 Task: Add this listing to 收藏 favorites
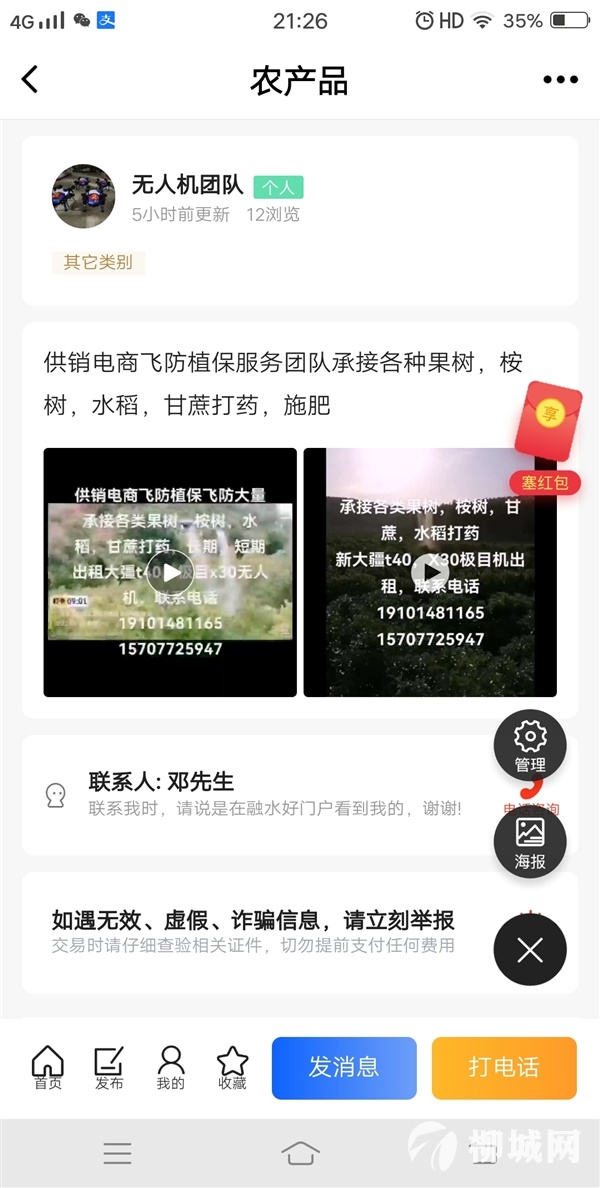click(233, 1068)
